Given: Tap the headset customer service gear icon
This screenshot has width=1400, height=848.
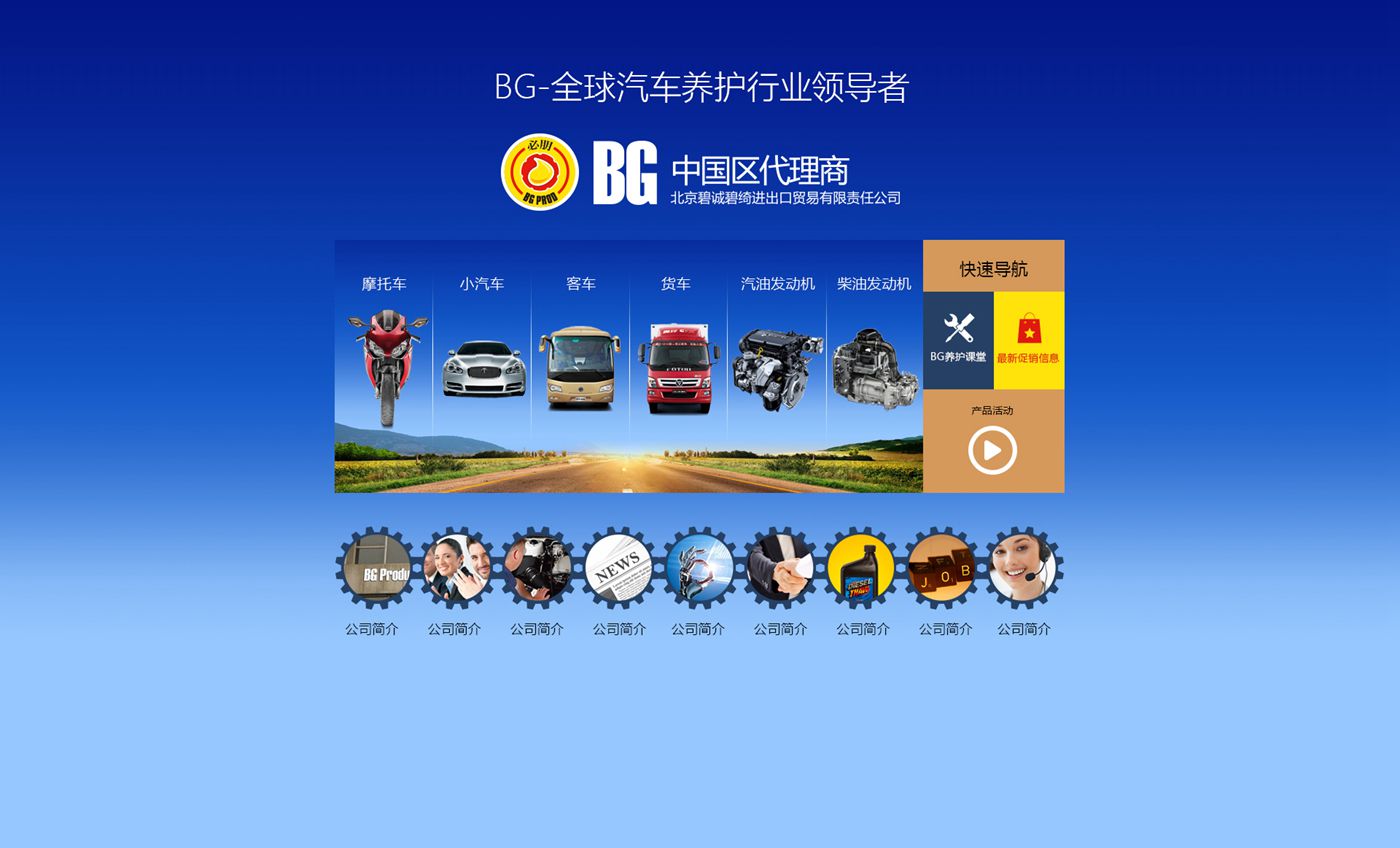Looking at the screenshot, I should (x=1023, y=568).
